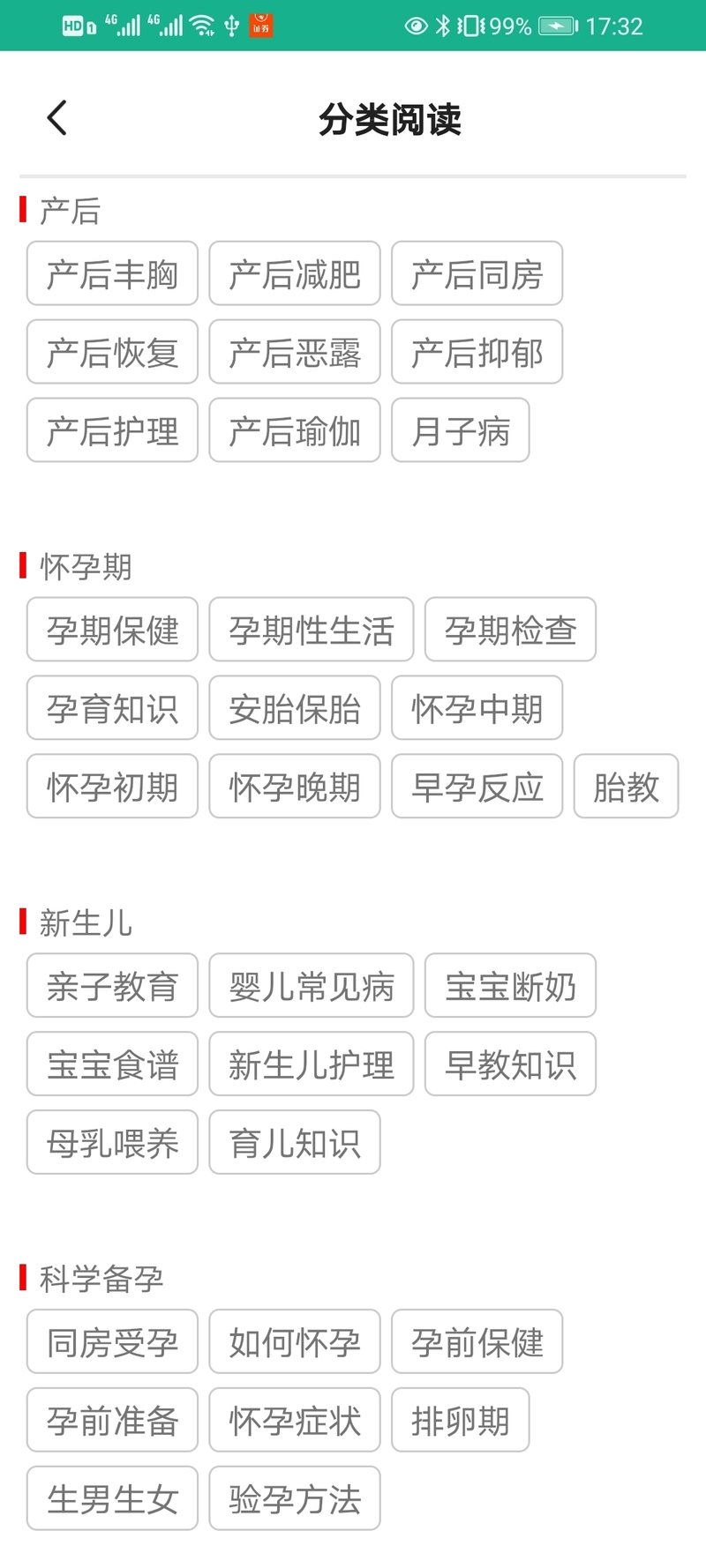Open 产后抑郁 articles
The width and height of the screenshot is (706, 1568).
coord(477,352)
